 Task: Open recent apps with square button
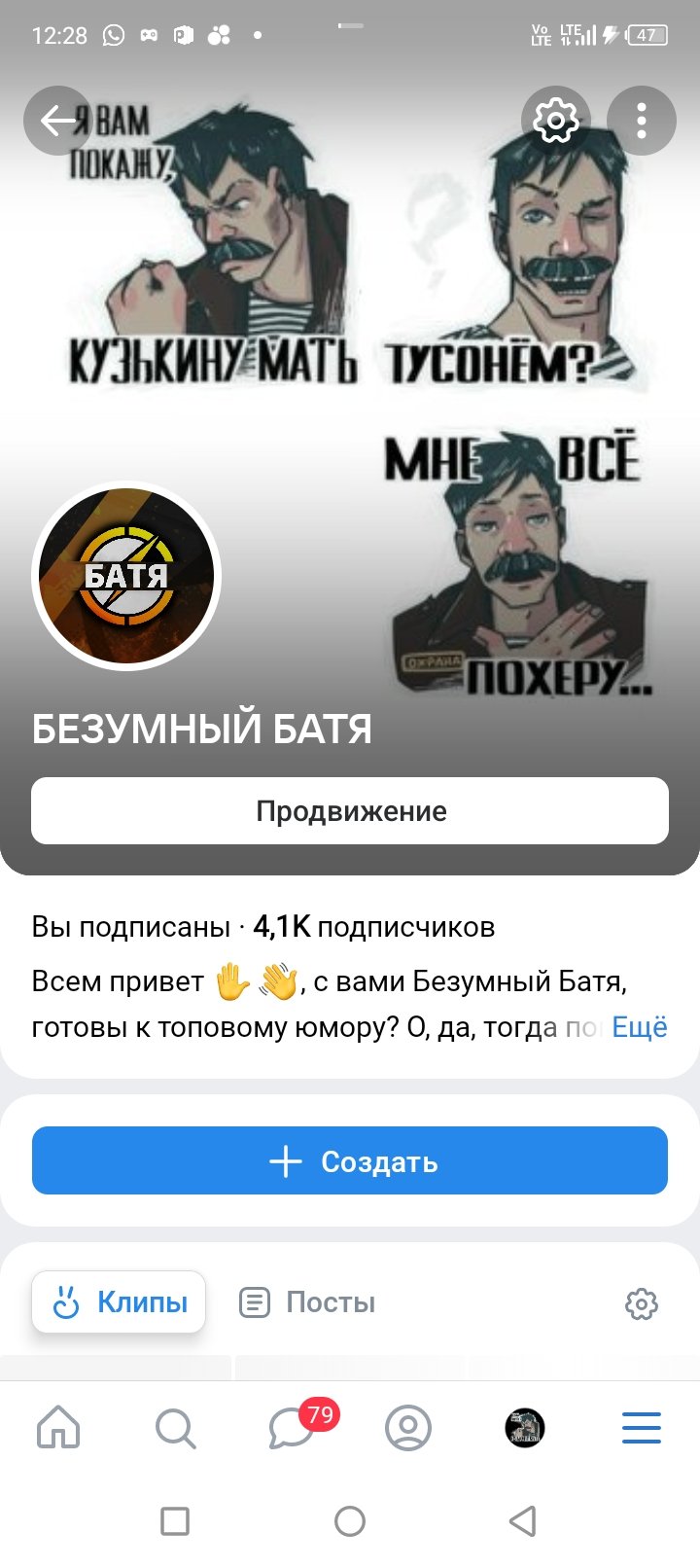(175, 1520)
